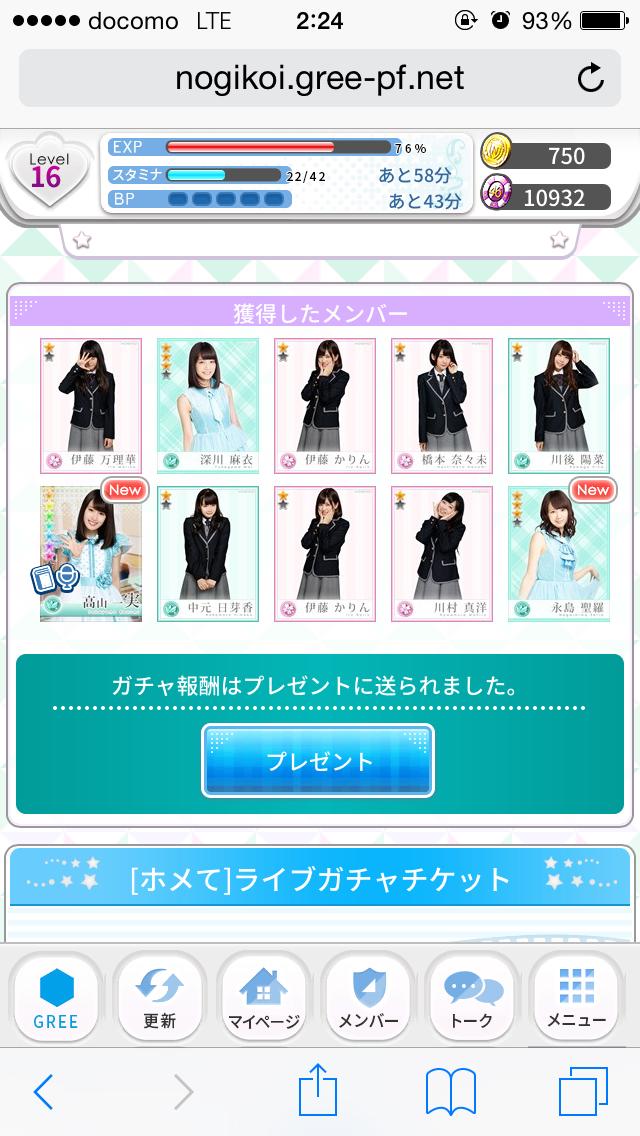The image size is (640, 1136).
Task: Go back in Safari
Action: [43, 1092]
